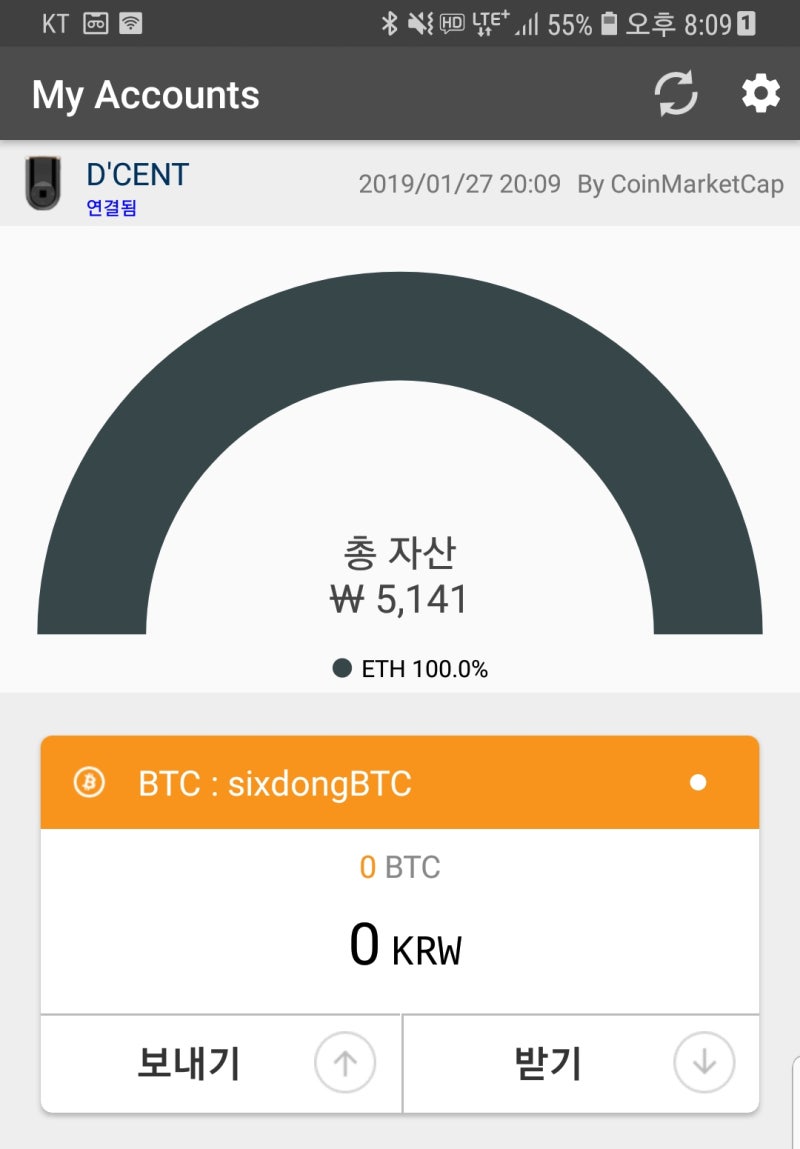The height and width of the screenshot is (1149, 800).
Task: Open the settings gear icon
Action: pos(760,93)
